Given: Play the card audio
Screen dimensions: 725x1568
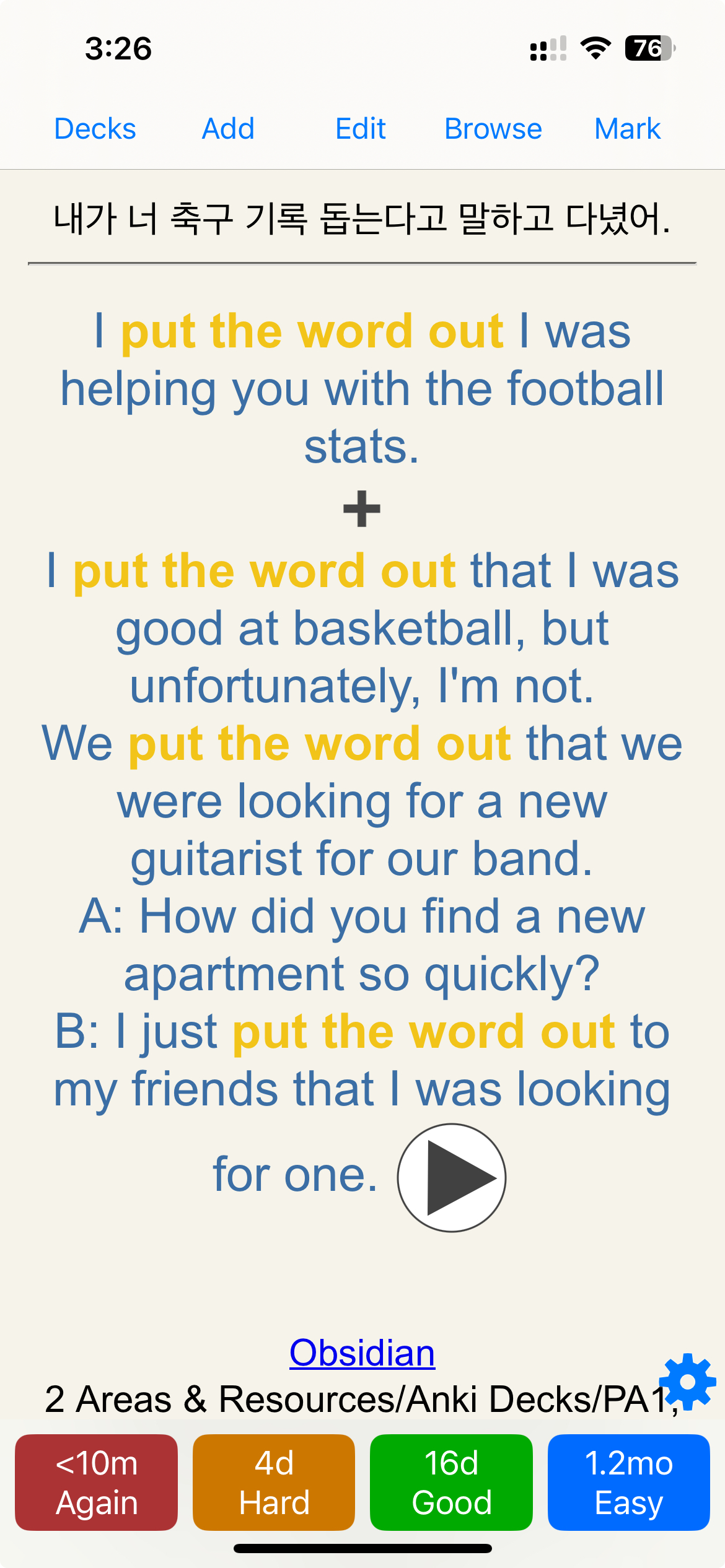Looking at the screenshot, I should 452,1177.
